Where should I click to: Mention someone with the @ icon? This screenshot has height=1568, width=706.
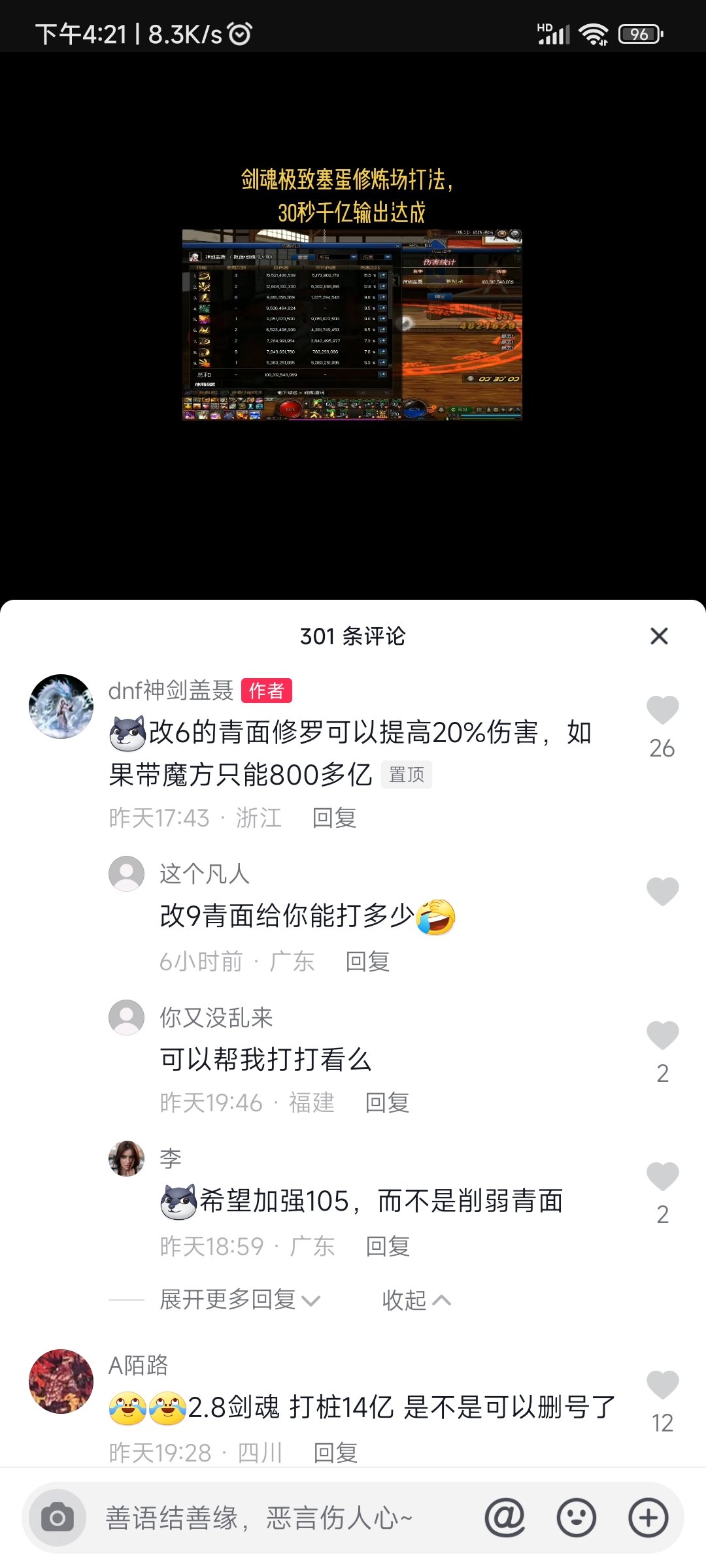point(505,1518)
